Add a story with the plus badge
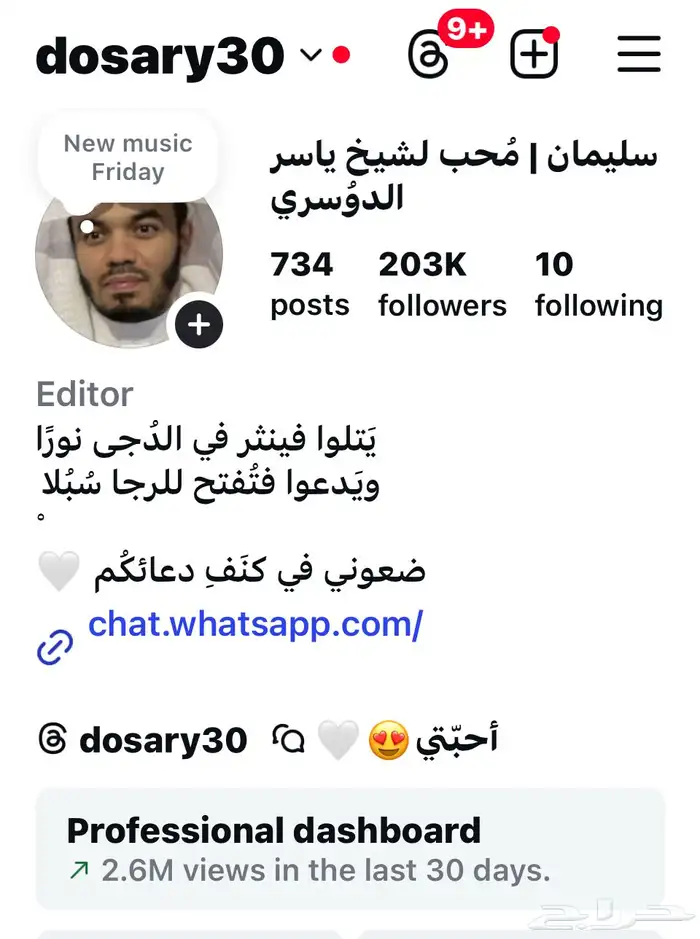The width and height of the screenshot is (700, 939). coord(199,325)
